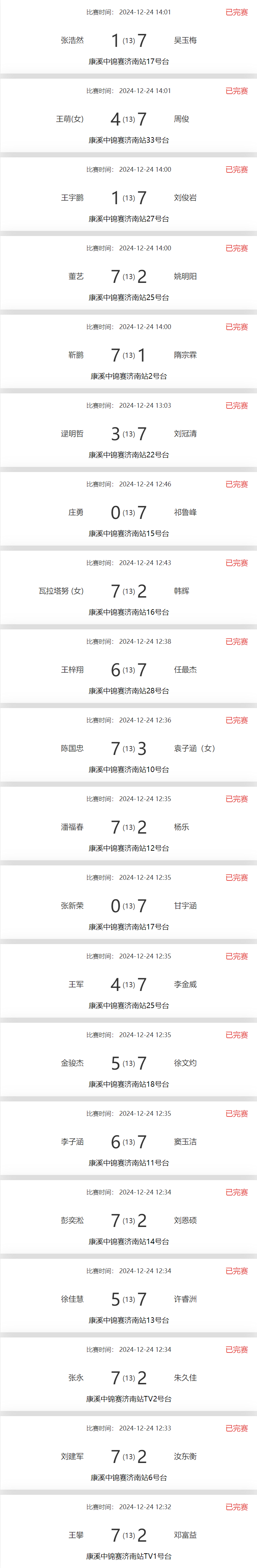Select the 董艺 vs 姚明阳 match
Image resolution: width=257 pixels, height=1568 pixels.
128,276
